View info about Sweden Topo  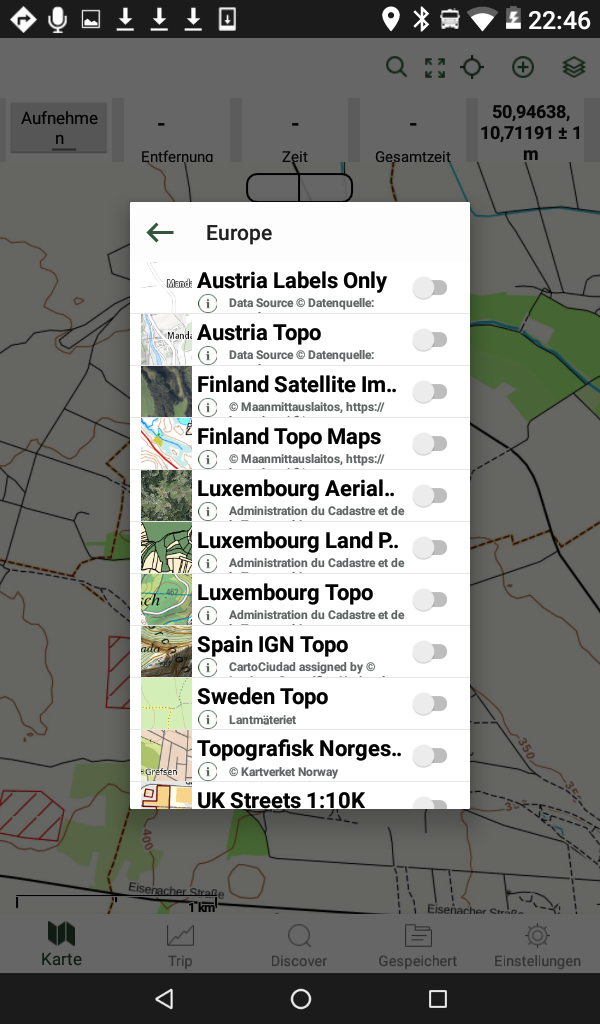pyautogui.click(x=208, y=719)
